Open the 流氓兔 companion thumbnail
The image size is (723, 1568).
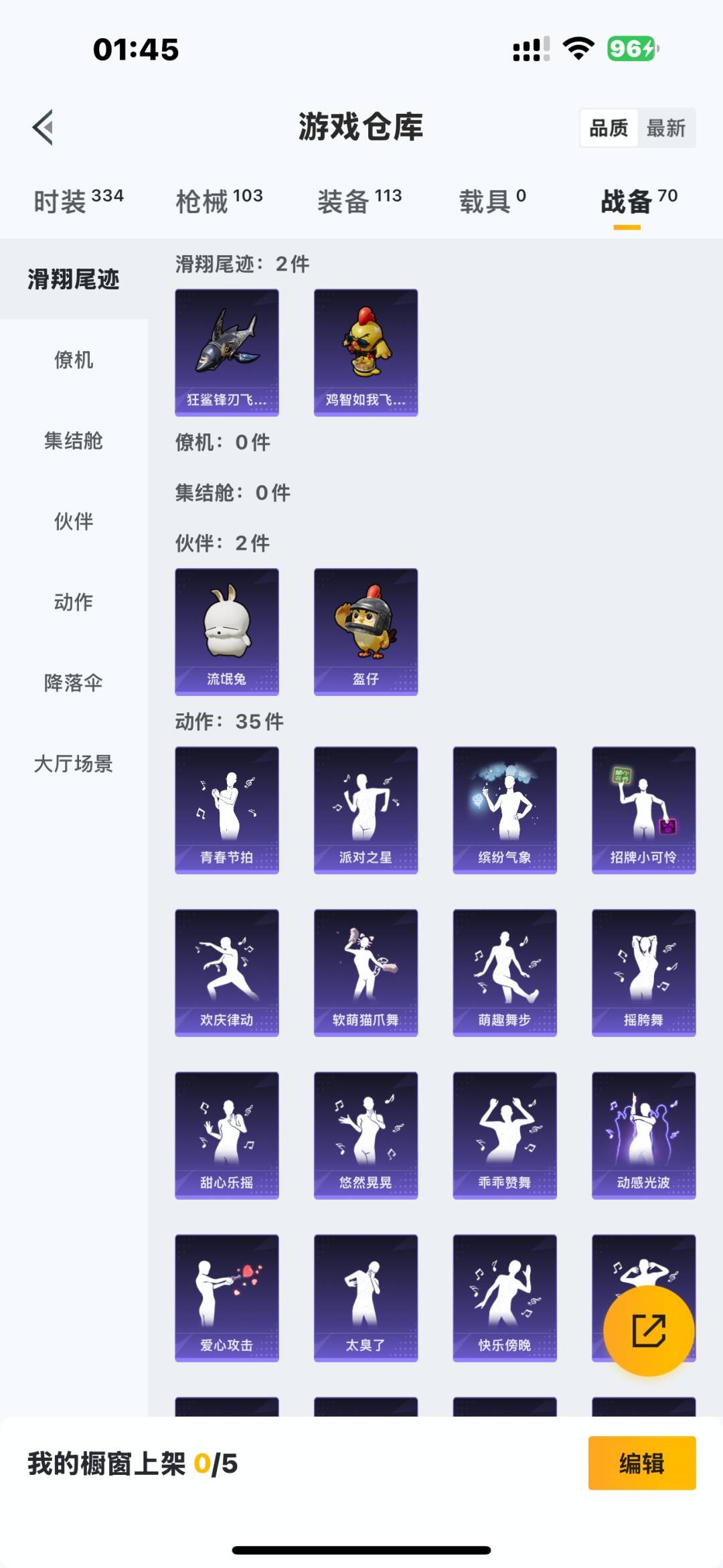[227, 630]
